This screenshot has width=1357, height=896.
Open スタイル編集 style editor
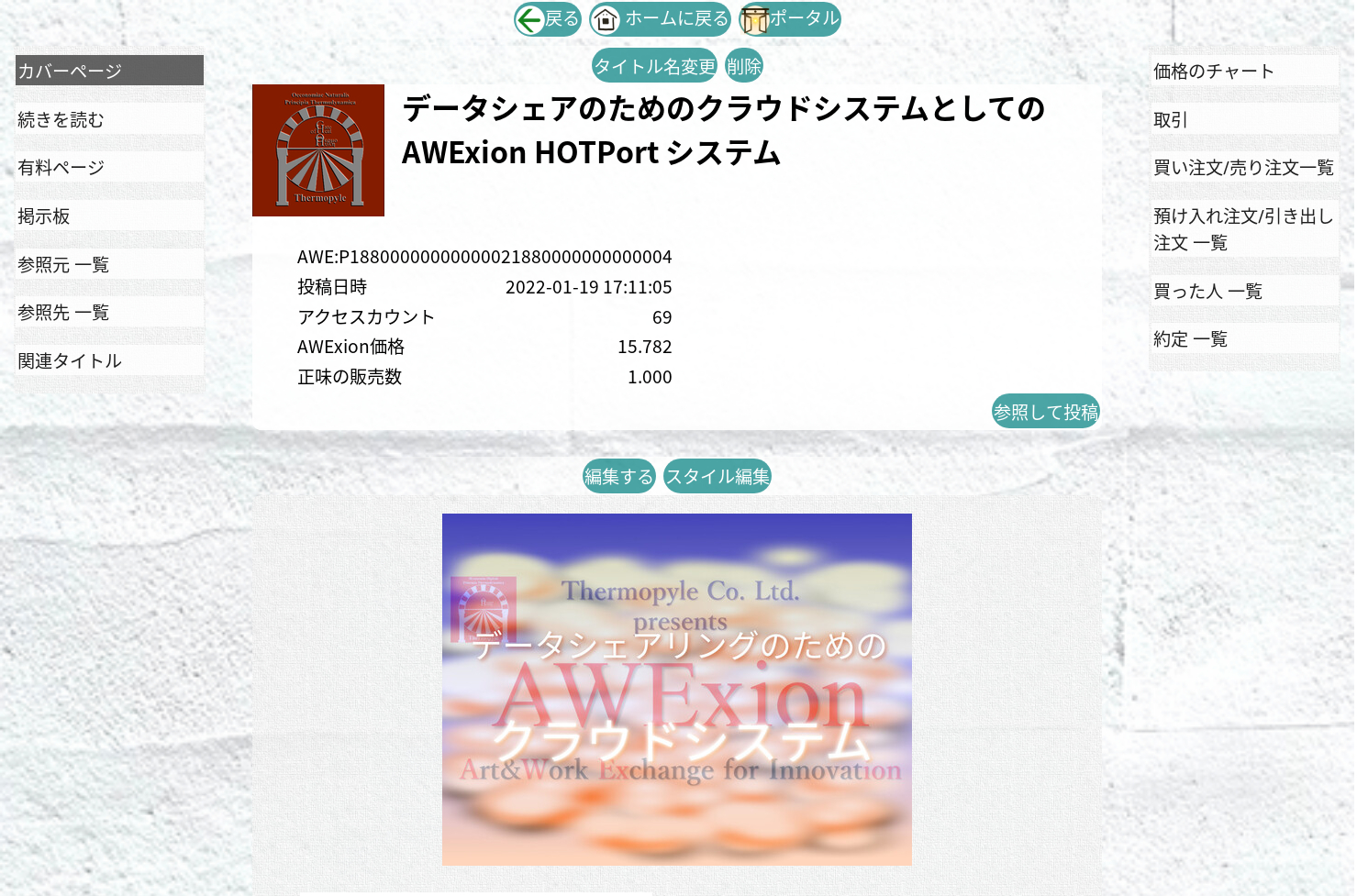click(717, 476)
